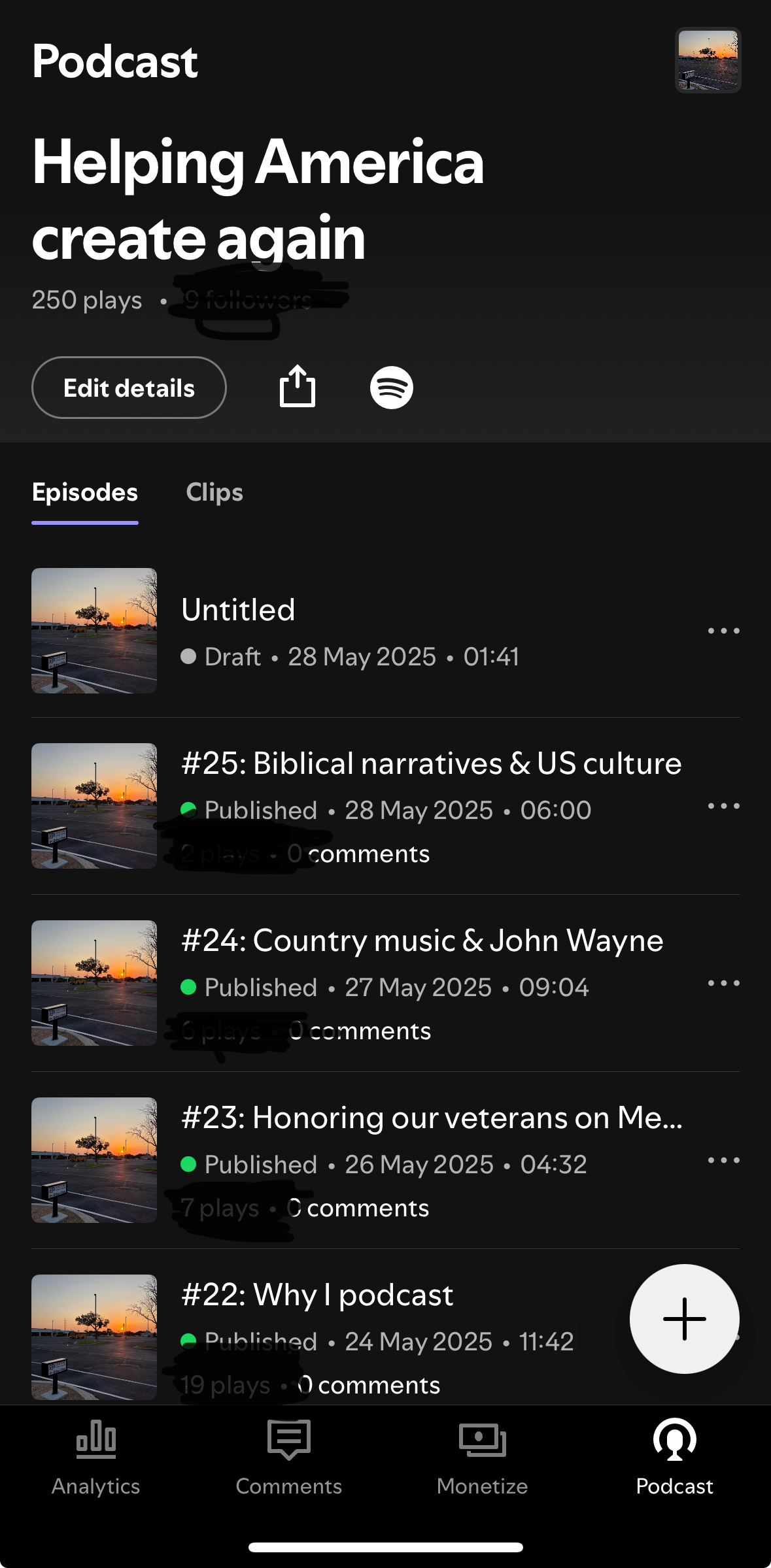
Task: Share the podcast via share icon
Action: 298,387
